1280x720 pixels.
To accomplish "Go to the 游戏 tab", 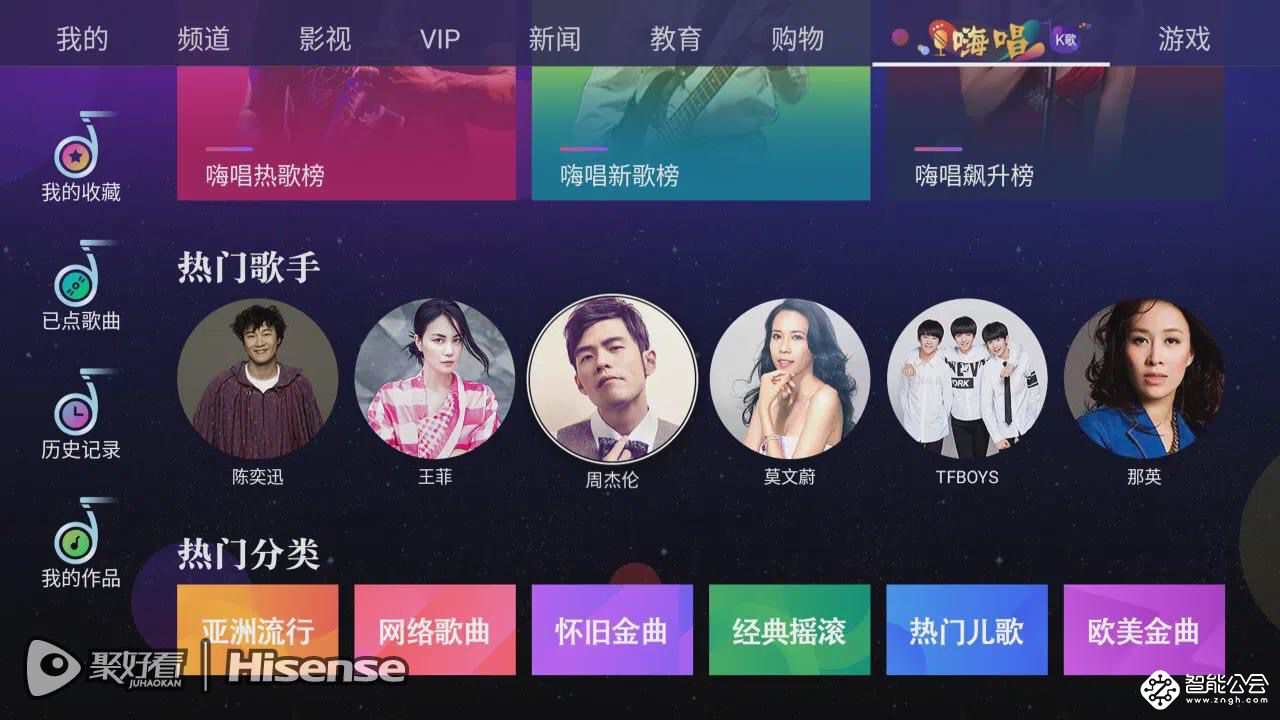I will 1184,39.
